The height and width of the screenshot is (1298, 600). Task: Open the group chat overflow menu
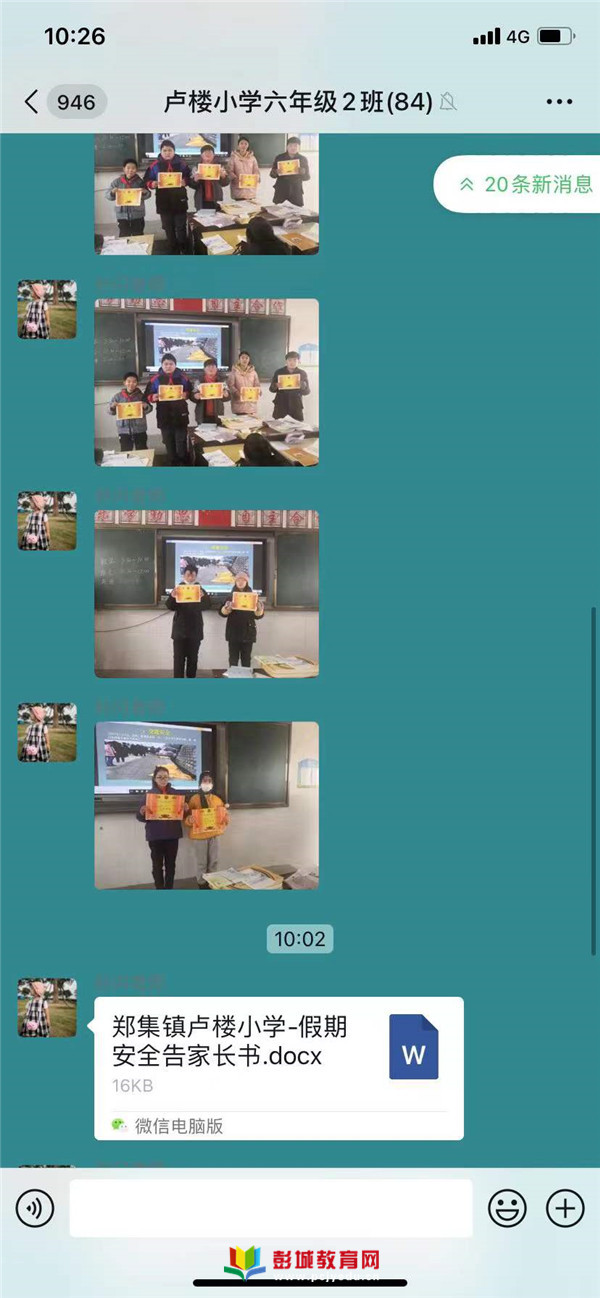click(561, 101)
